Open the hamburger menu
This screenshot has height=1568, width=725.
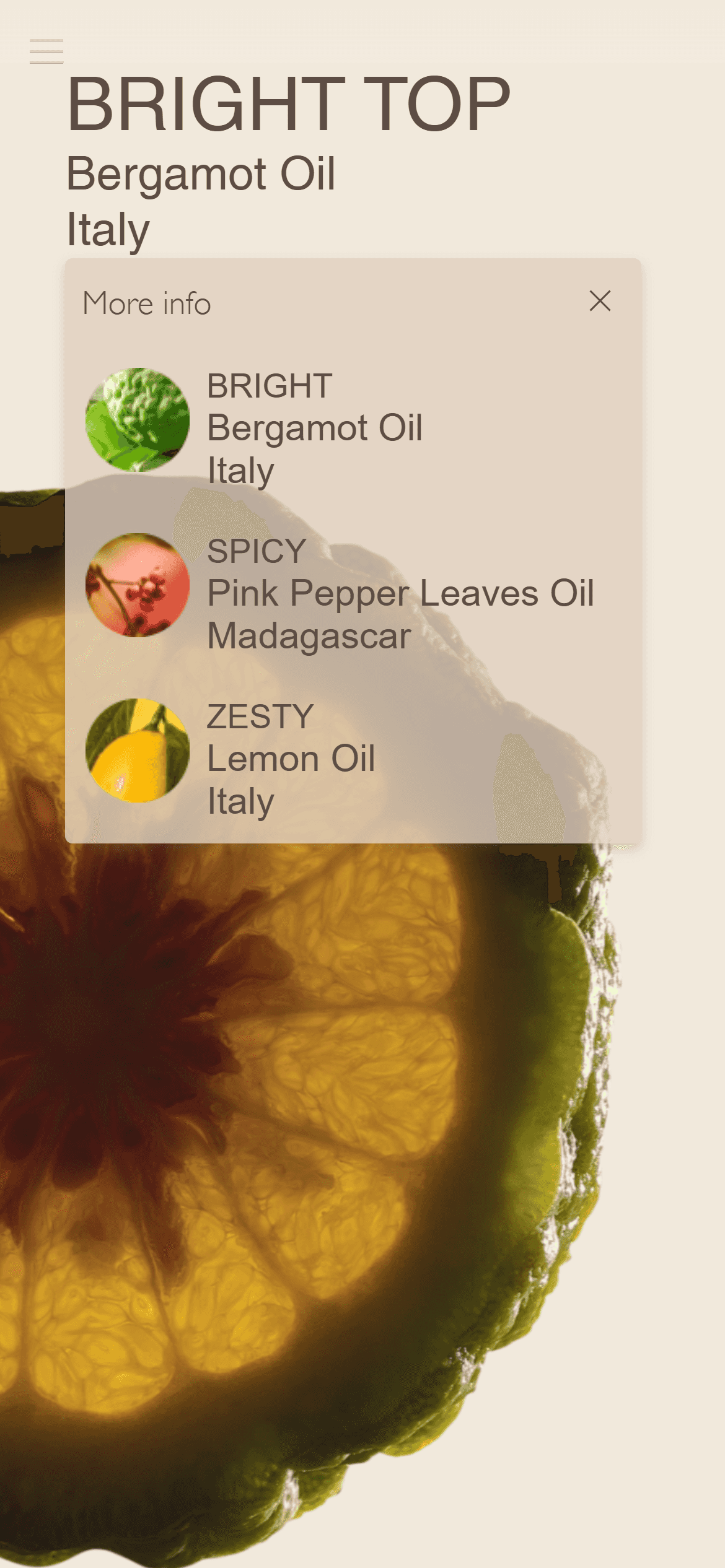(46, 51)
